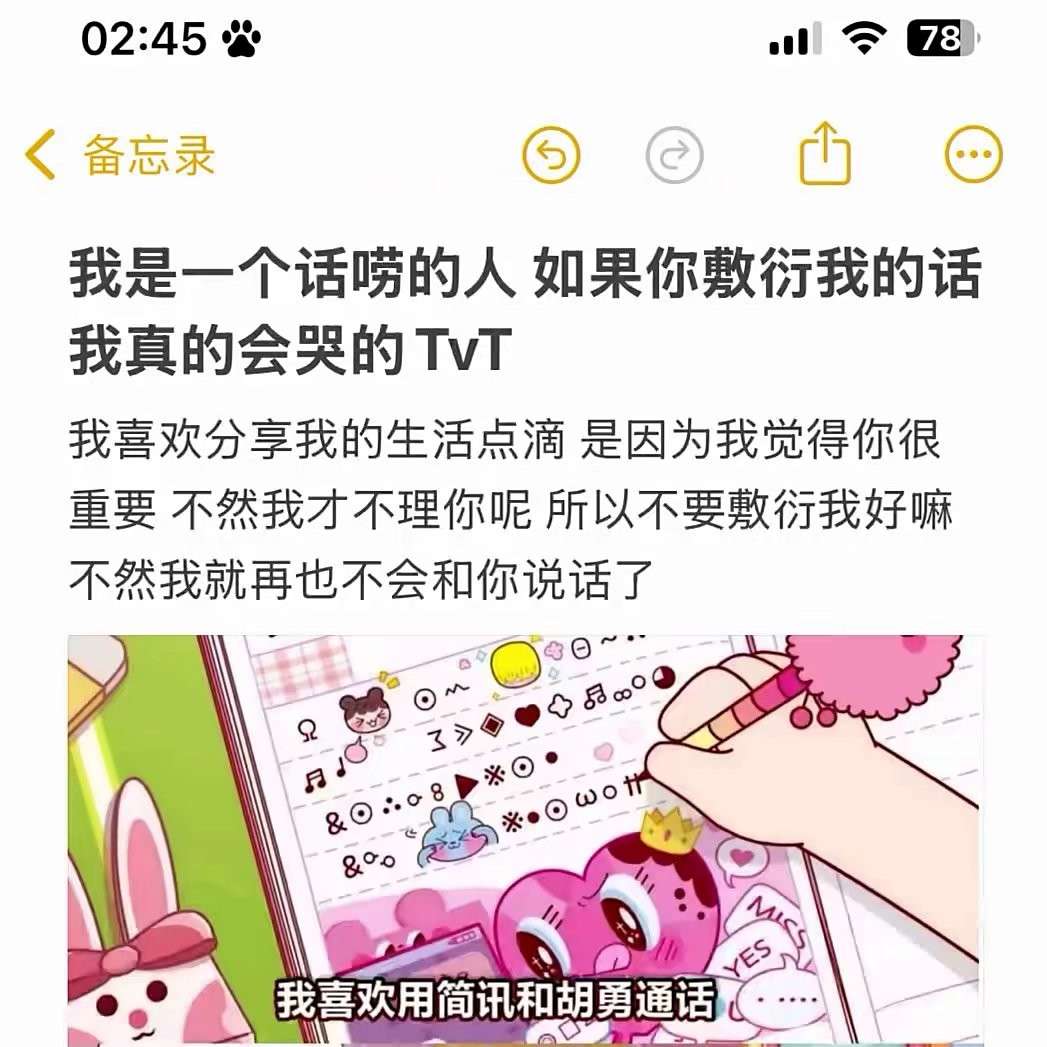1047x1047 pixels.
Task: Undo the last edit
Action: 551,155
